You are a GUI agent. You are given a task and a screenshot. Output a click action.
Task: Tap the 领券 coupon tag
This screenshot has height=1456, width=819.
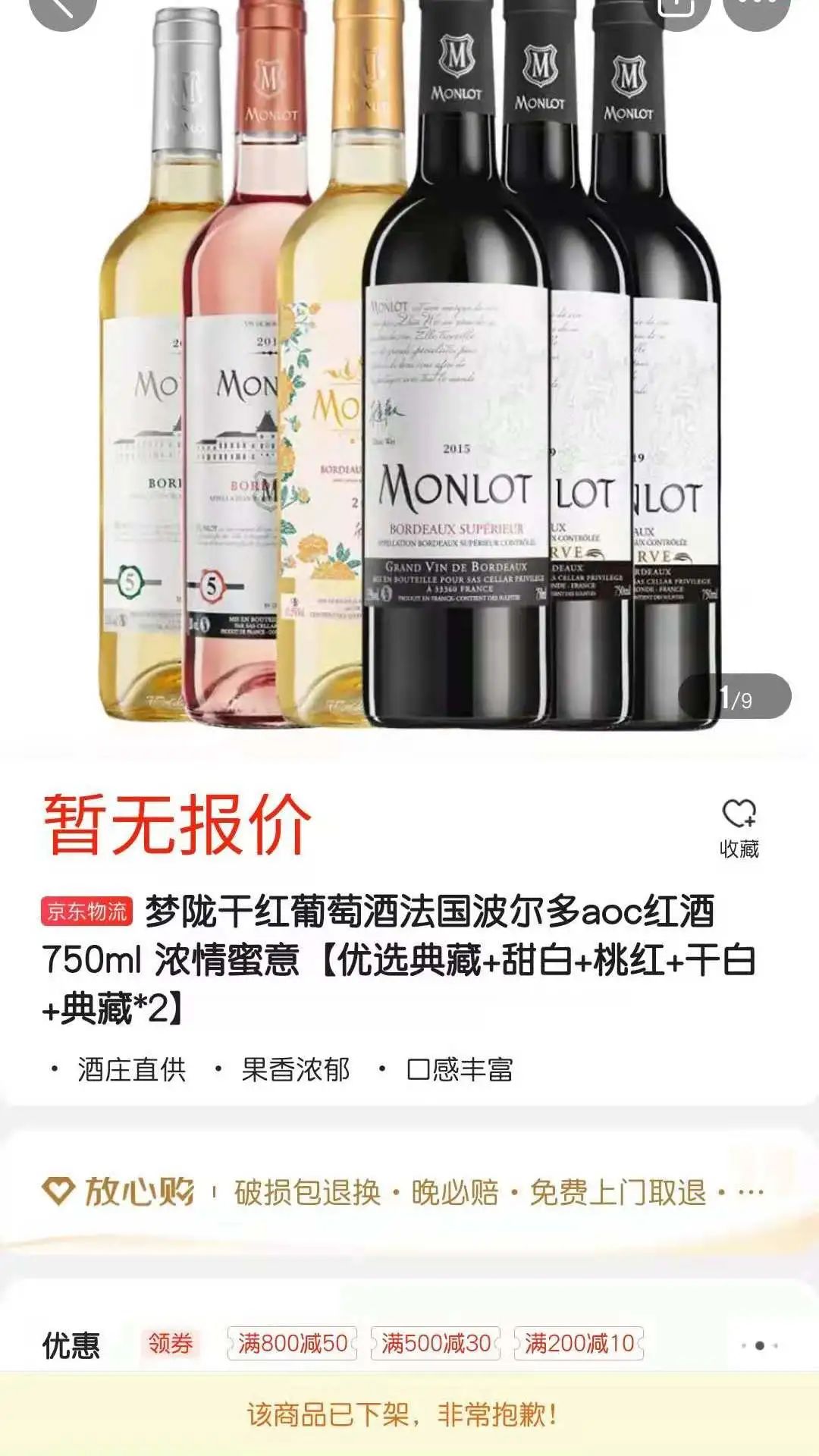pyautogui.click(x=170, y=1344)
